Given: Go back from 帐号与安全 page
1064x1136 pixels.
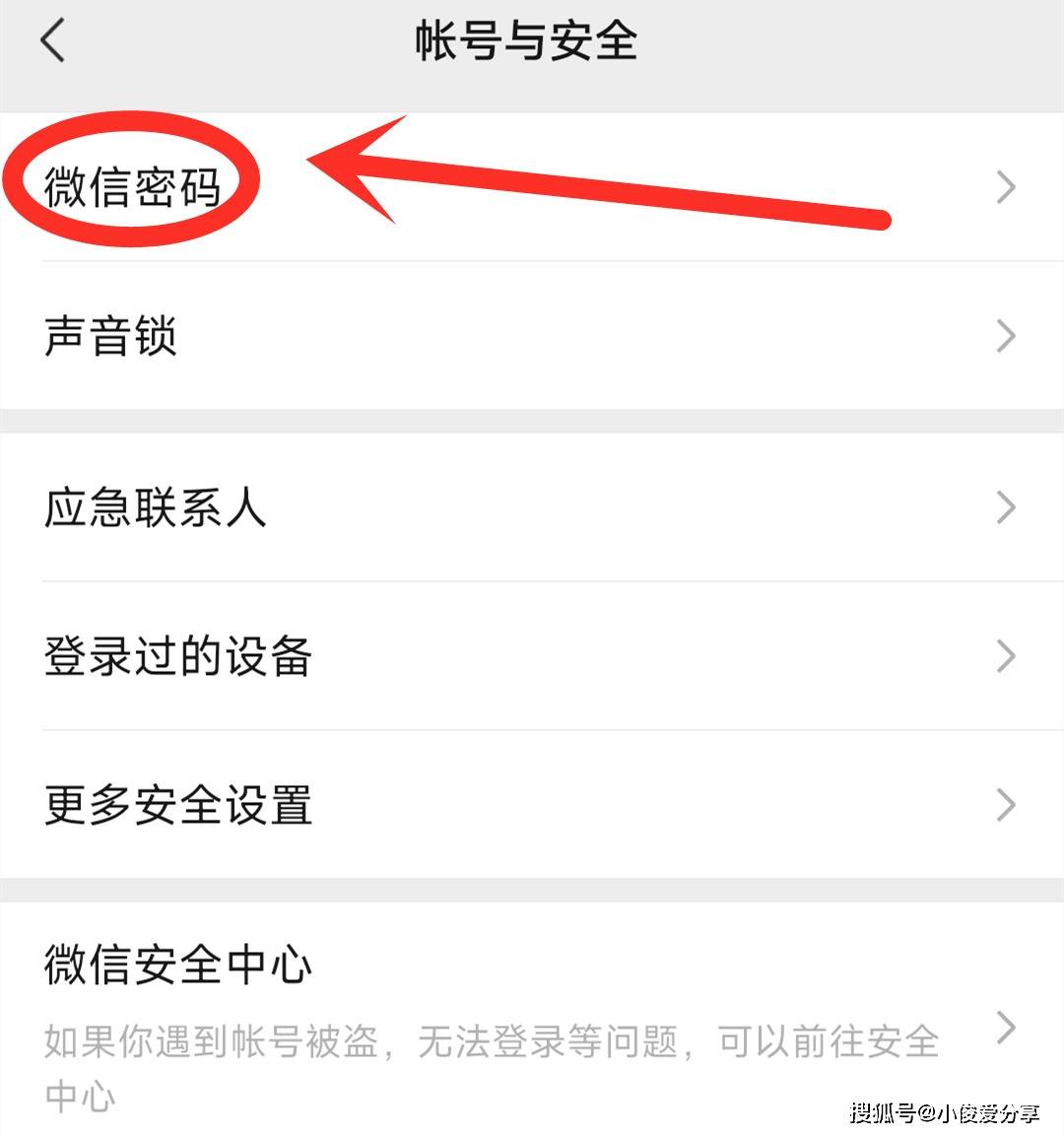Looking at the screenshot, I should pos(53,41).
